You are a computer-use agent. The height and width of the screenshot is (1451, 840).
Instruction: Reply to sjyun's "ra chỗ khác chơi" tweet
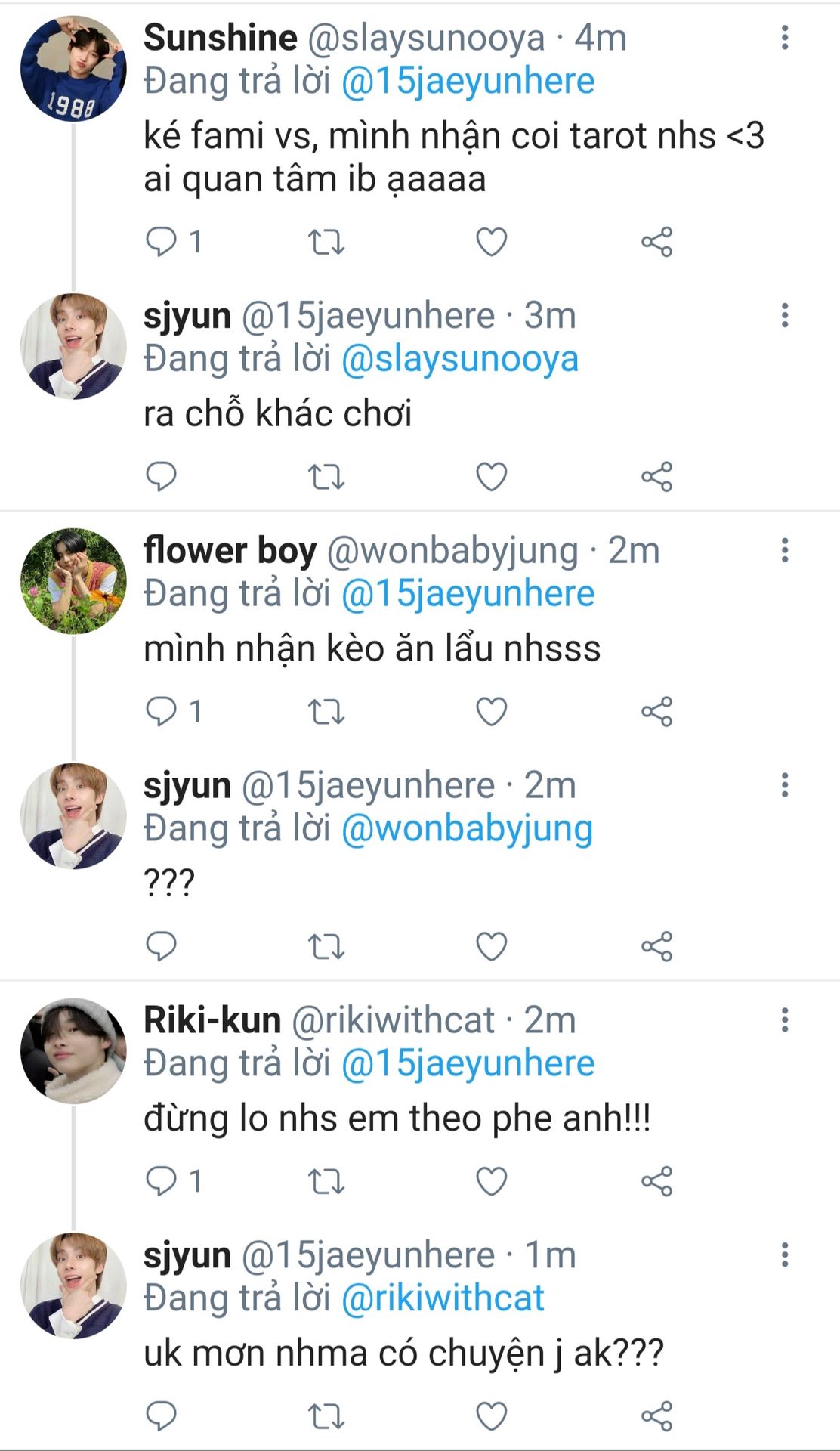[x=161, y=477]
